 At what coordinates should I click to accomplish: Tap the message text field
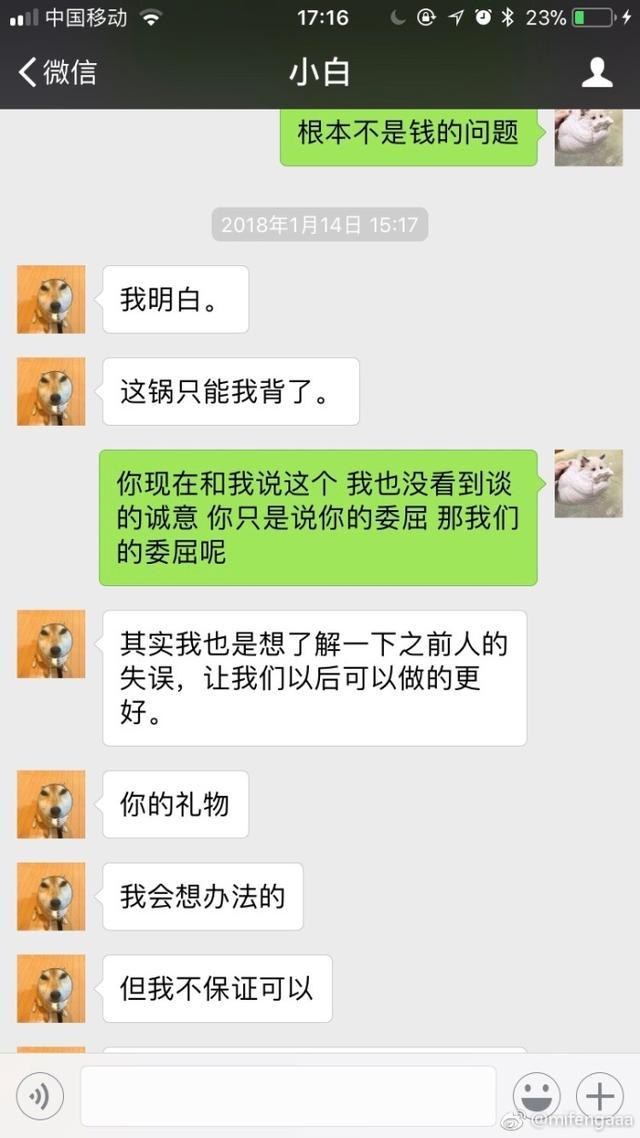click(x=288, y=1097)
